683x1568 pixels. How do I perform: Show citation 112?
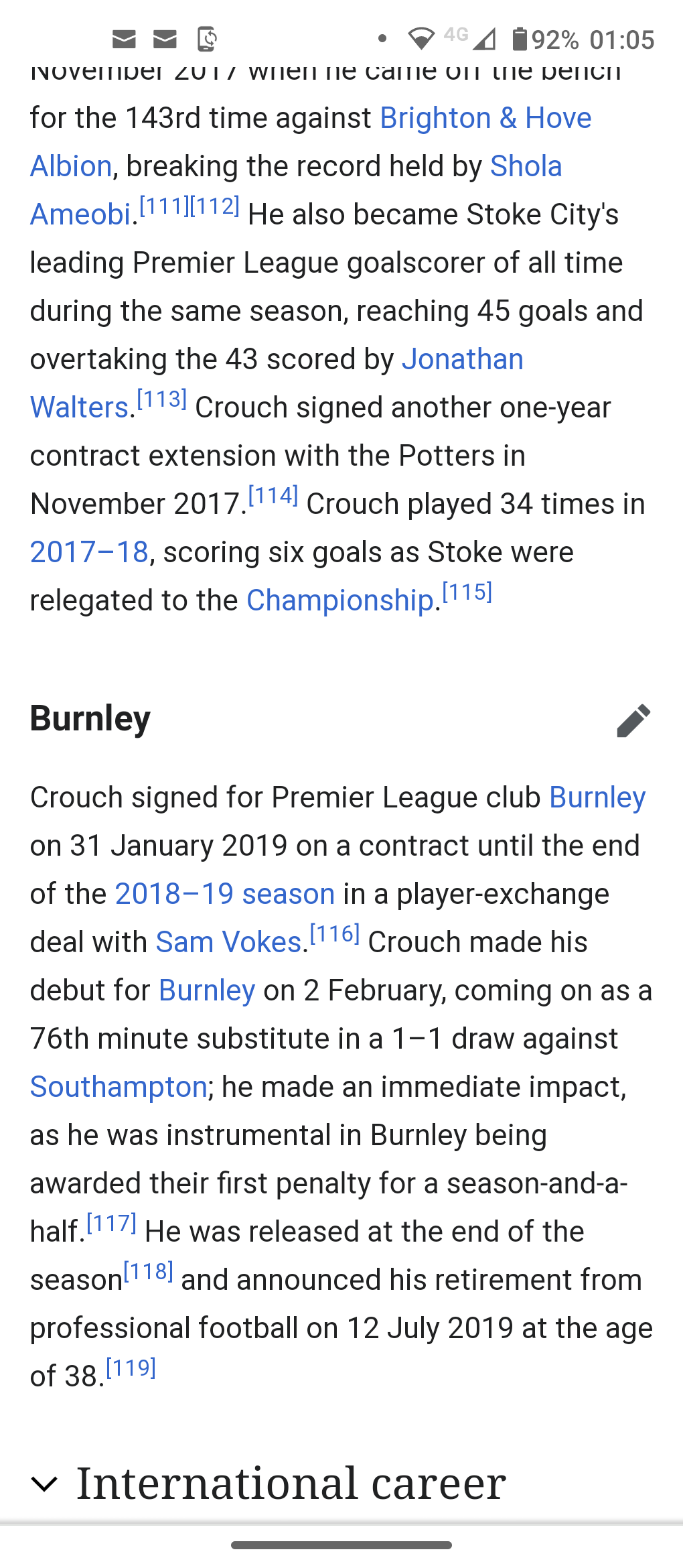(x=215, y=207)
